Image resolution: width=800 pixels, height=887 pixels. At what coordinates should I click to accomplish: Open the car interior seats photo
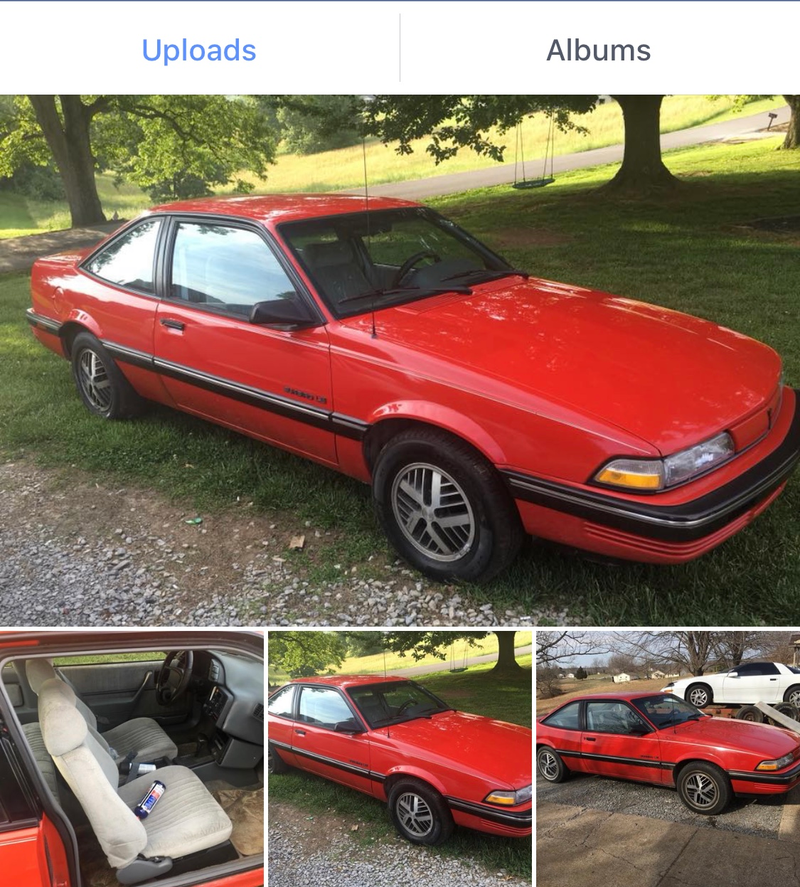point(132,758)
